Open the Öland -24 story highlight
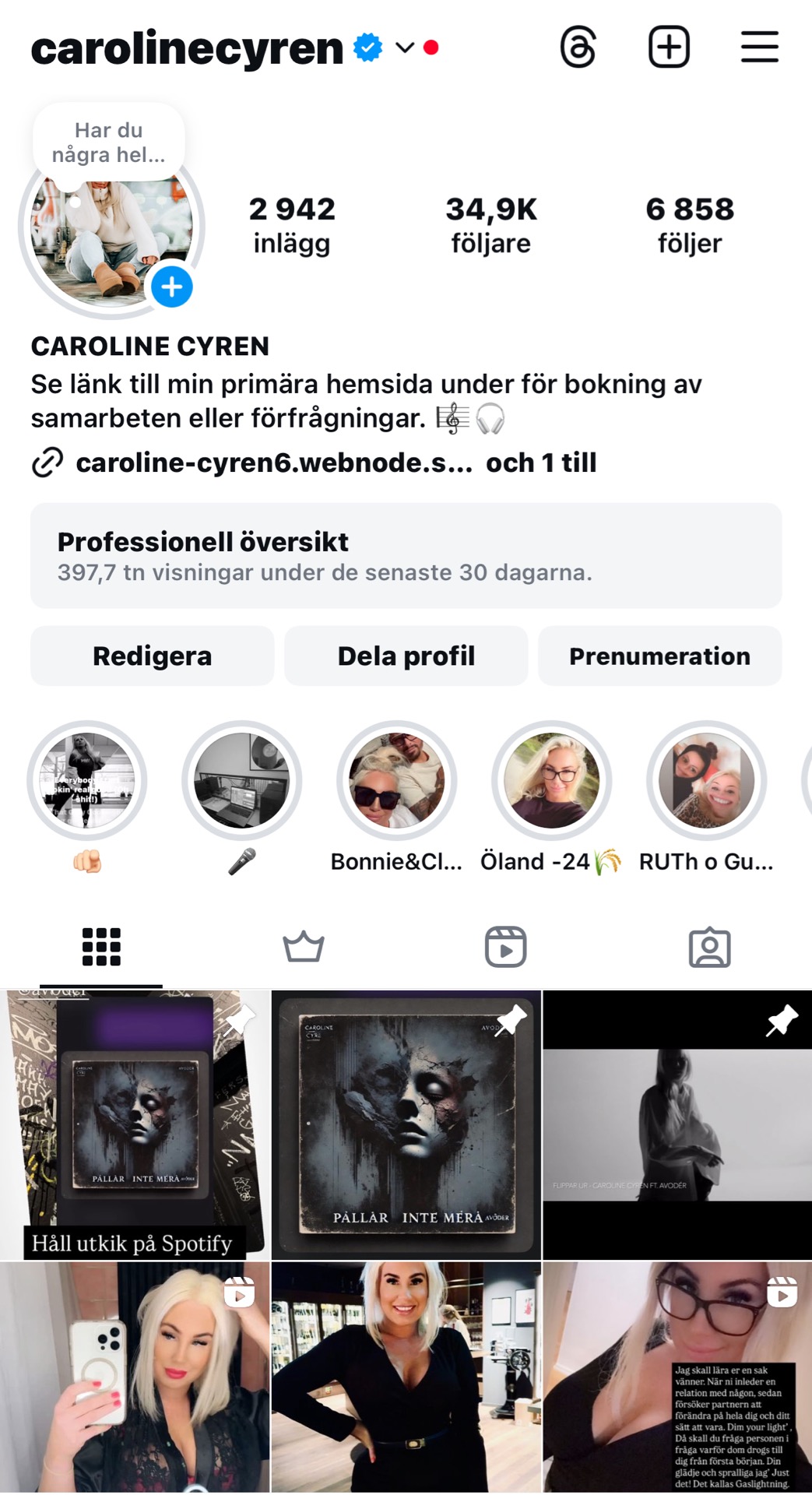Viewport: 812px width, 1495px height. click(551, 781)
